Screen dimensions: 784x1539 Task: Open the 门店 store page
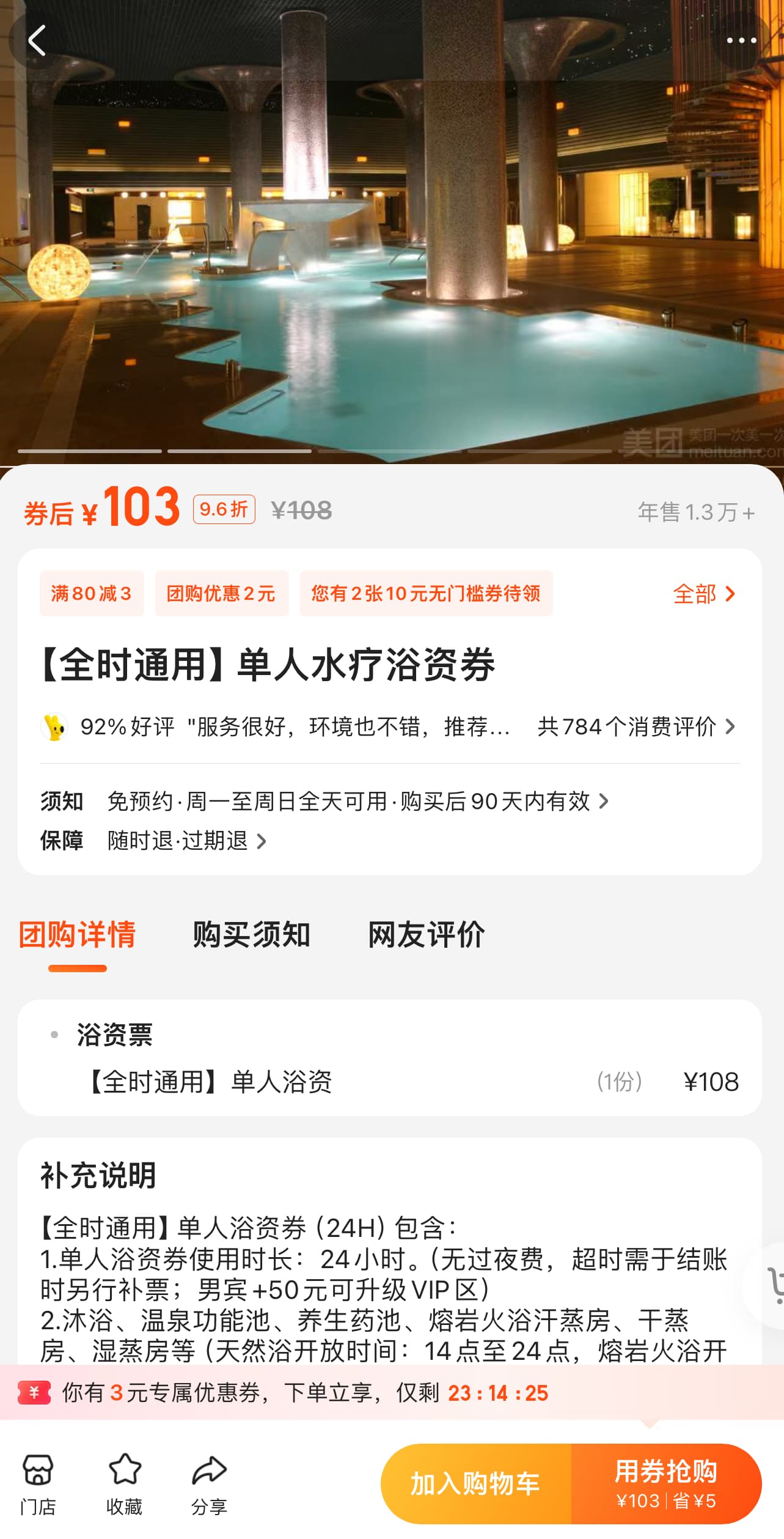coord(38,1483)
